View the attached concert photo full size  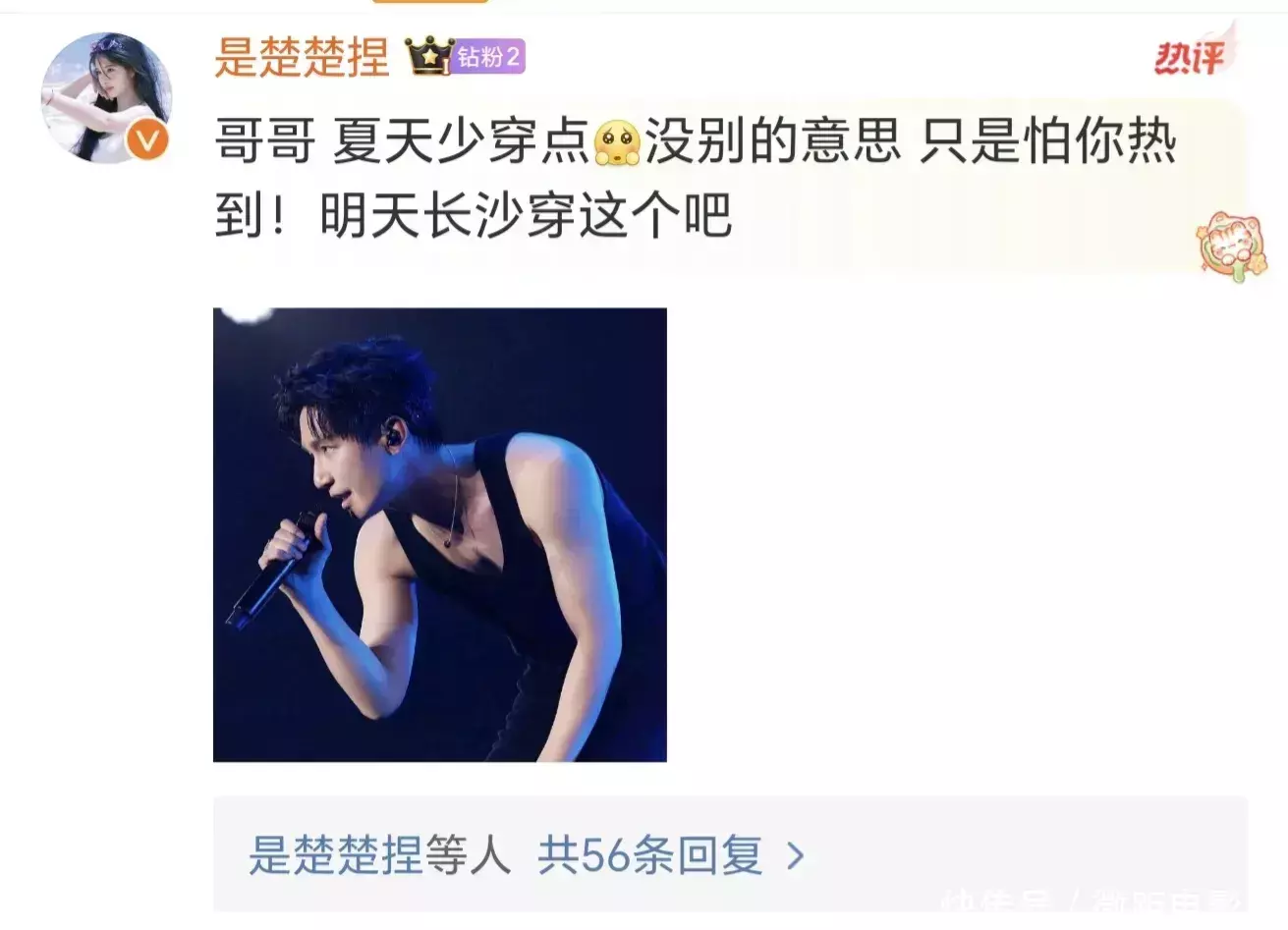(x=439, y=534)
